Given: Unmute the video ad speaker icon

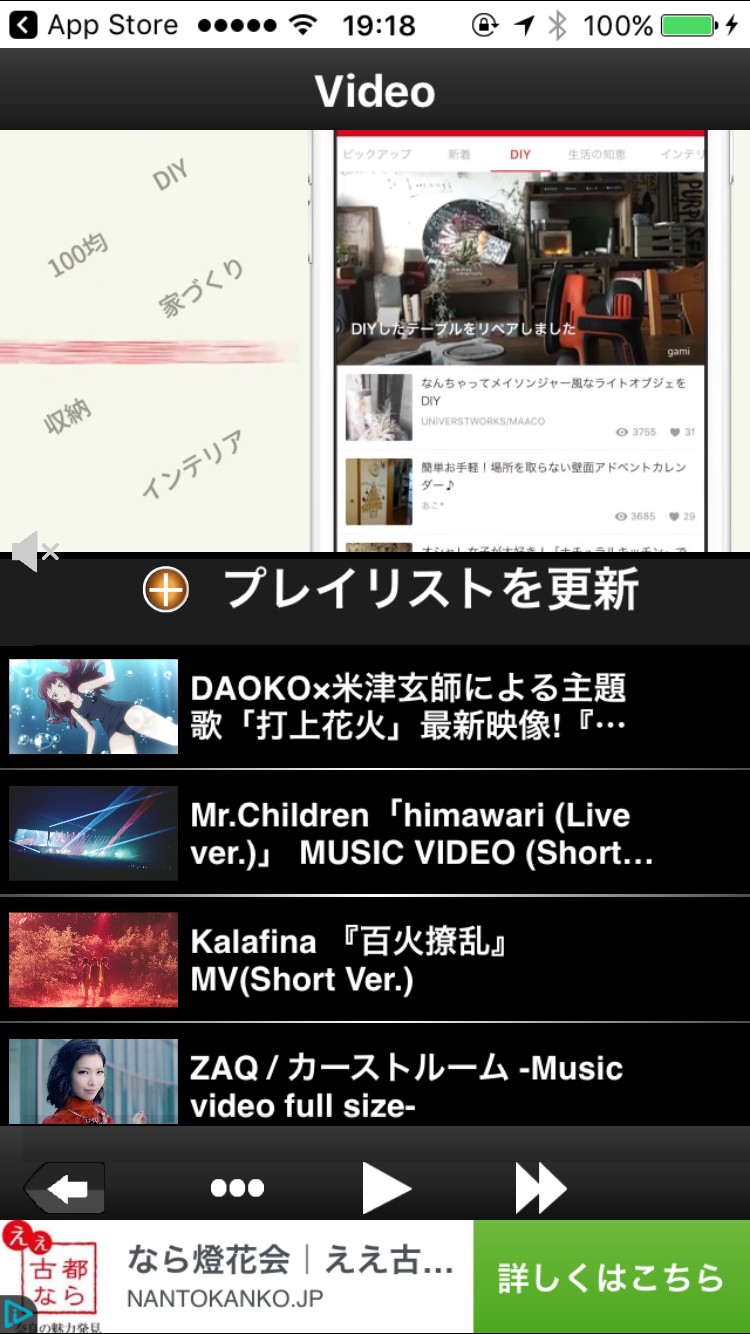Looking at the screenshot, I should coord(35,550).
